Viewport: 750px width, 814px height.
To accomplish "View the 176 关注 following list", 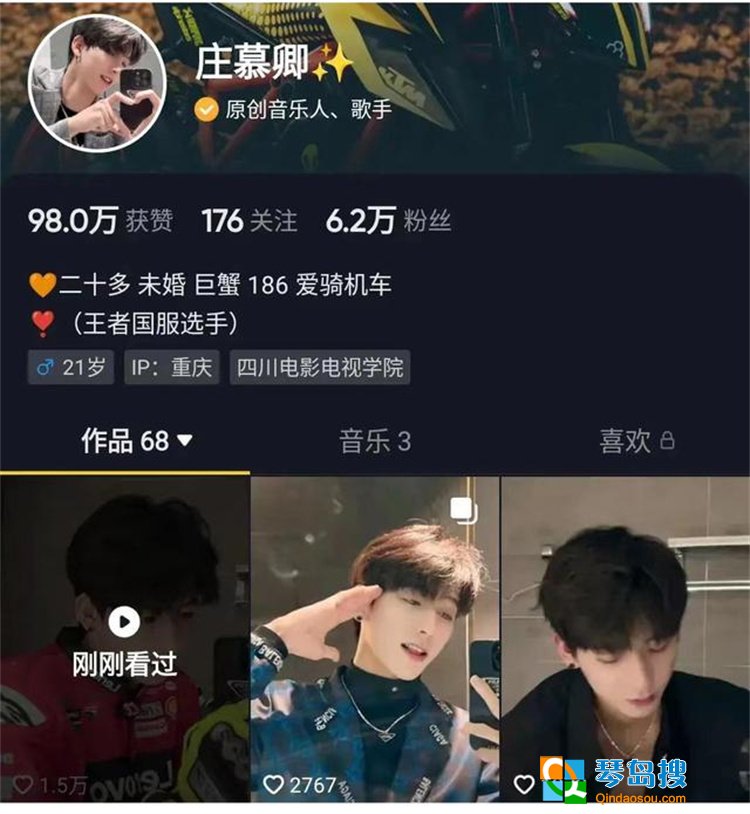I will point(249,221).
